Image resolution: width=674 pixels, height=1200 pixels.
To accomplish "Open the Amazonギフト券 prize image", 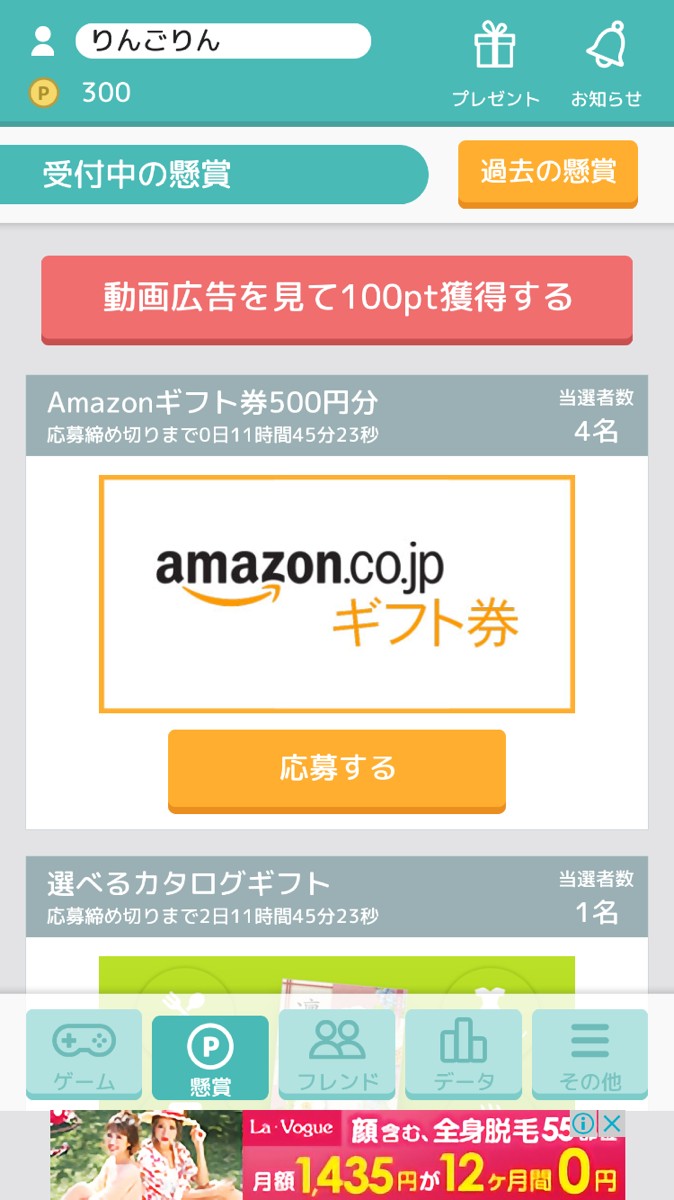I will pyautogui.click(x=337, y=594).
